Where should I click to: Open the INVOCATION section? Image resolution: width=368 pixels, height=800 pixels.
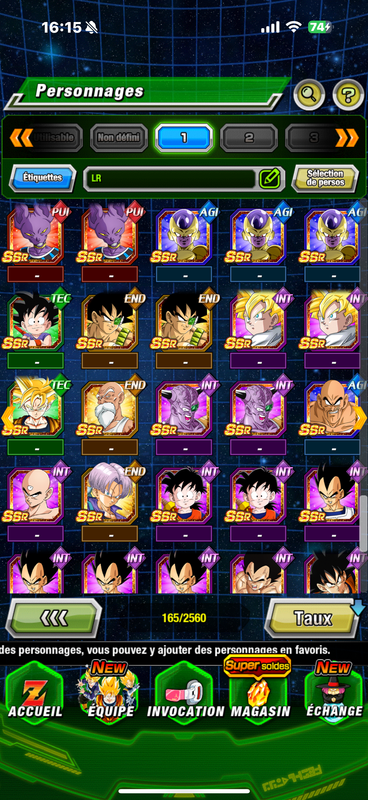tap(185, 690)
